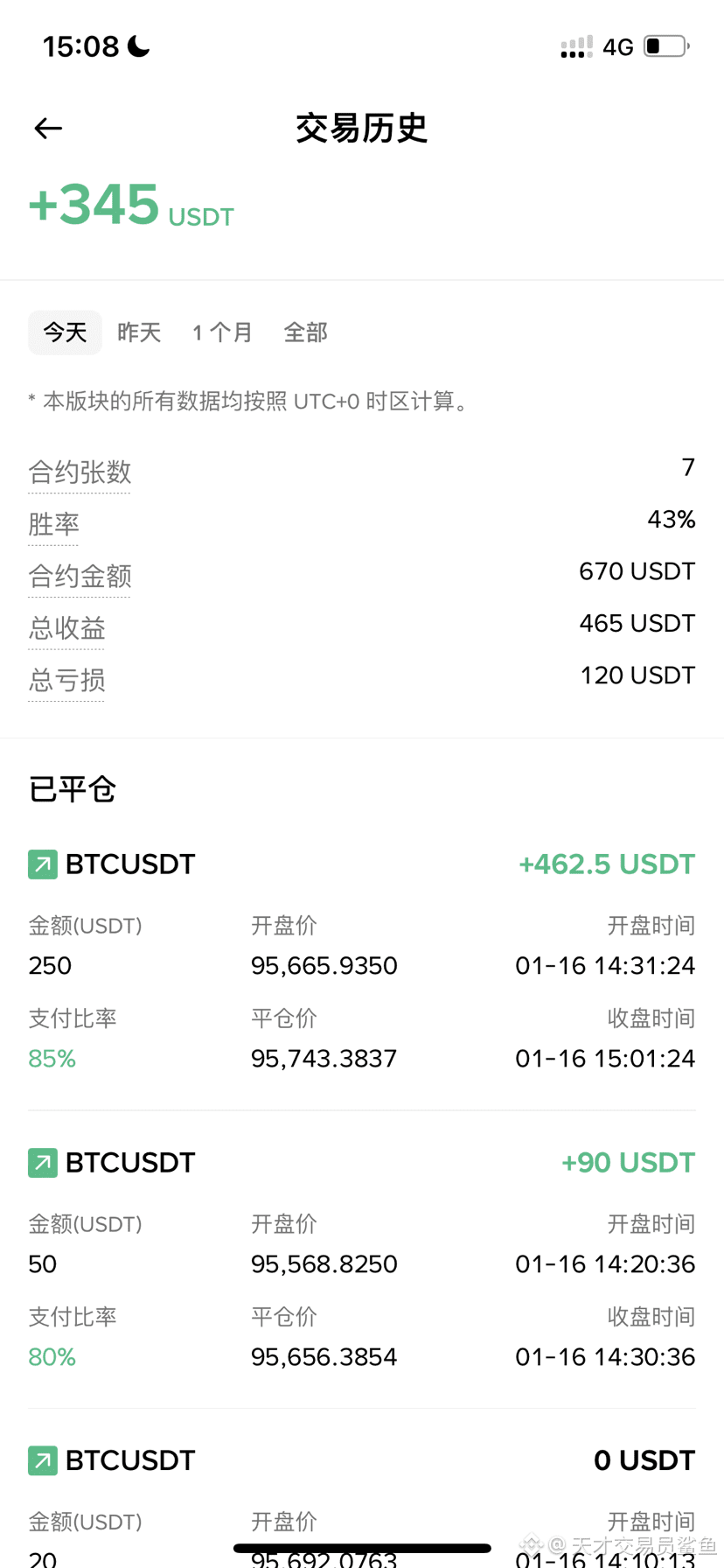Screen dimensions: 724x1568
Task: Go back using the arrow icon
Action: point(48,129)
